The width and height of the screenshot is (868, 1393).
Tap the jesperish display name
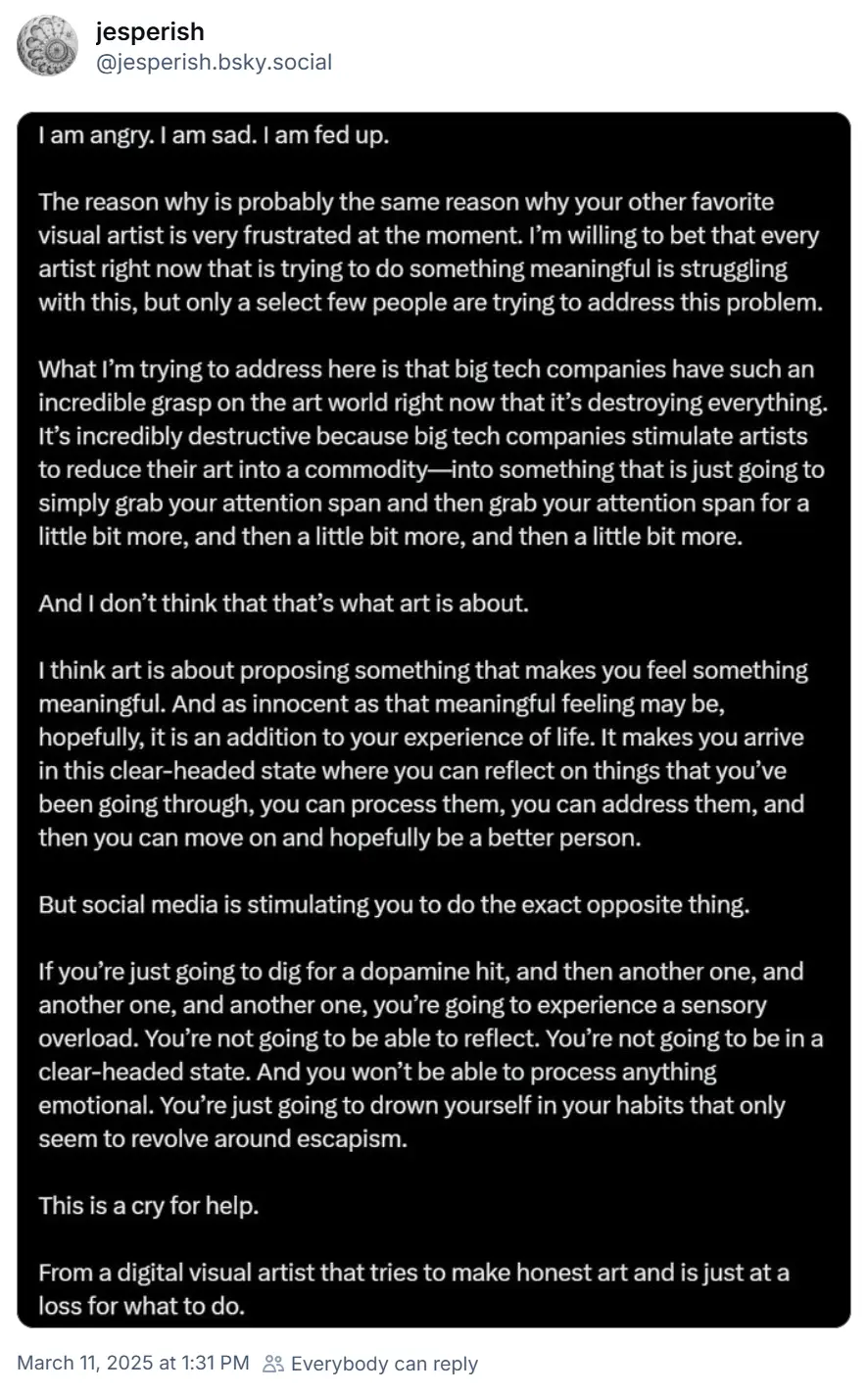(x=149, y=33)
